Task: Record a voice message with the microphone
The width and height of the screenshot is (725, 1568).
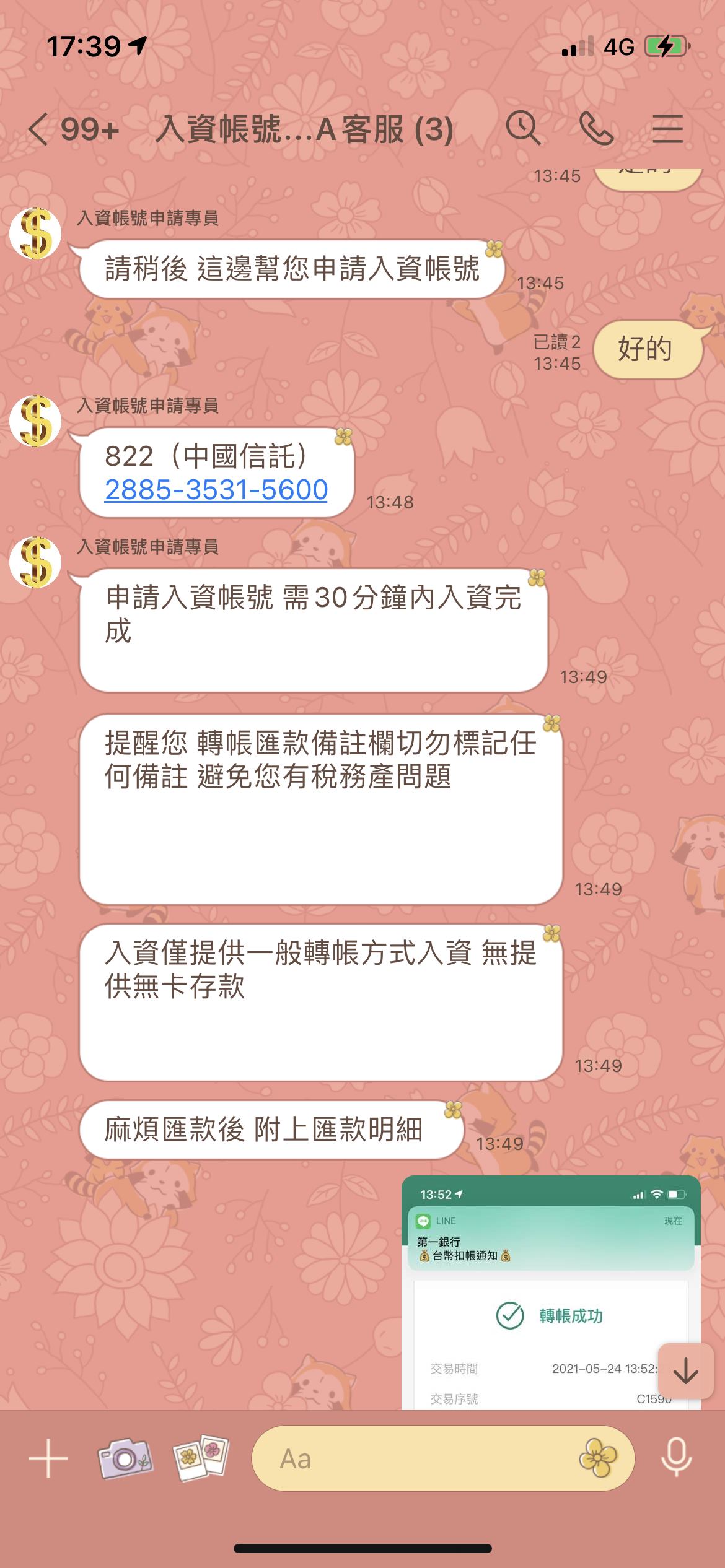Action: coord(676,1458)
